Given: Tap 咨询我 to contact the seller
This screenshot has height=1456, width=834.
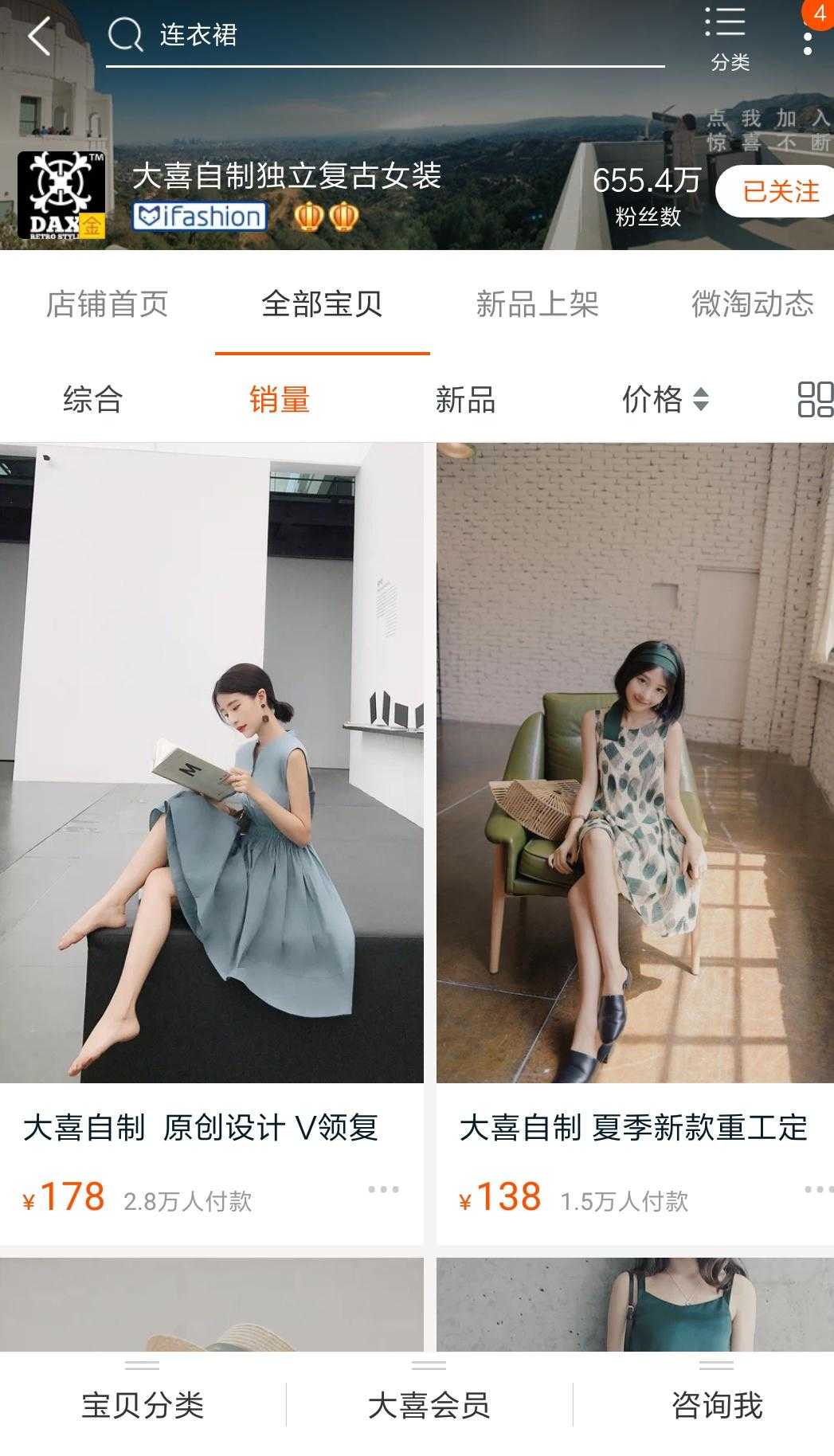Looking at the screenshot, I should point(716,1405).
